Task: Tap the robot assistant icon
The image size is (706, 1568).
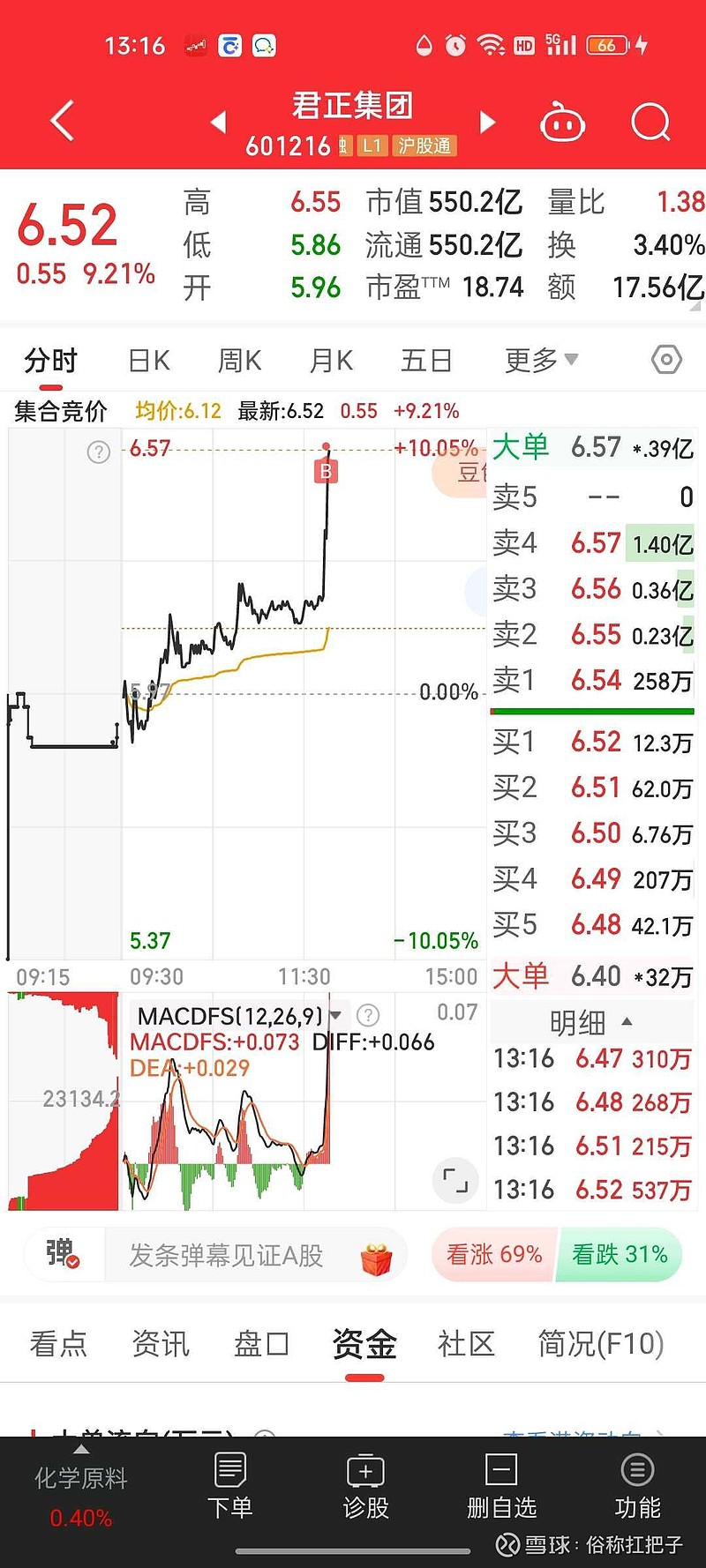Action: tap(562, 122)
